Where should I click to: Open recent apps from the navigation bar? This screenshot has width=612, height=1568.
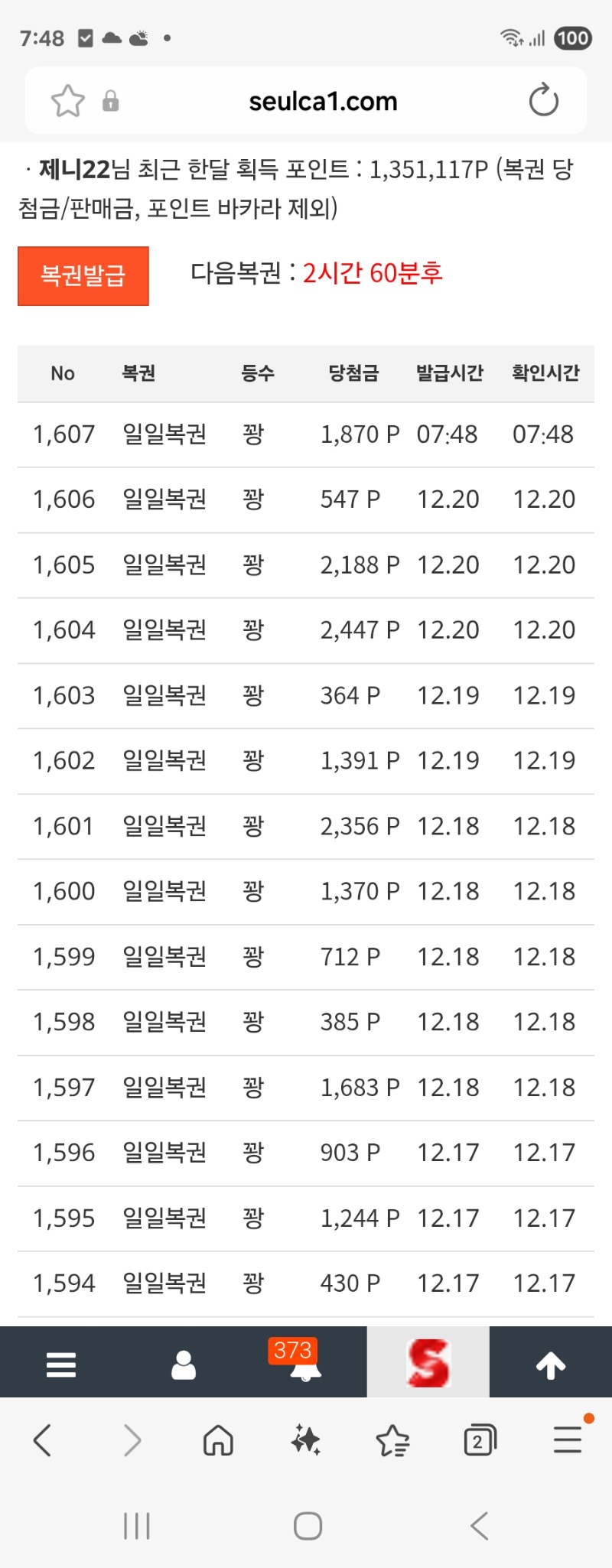click(x=137, y=1526)
